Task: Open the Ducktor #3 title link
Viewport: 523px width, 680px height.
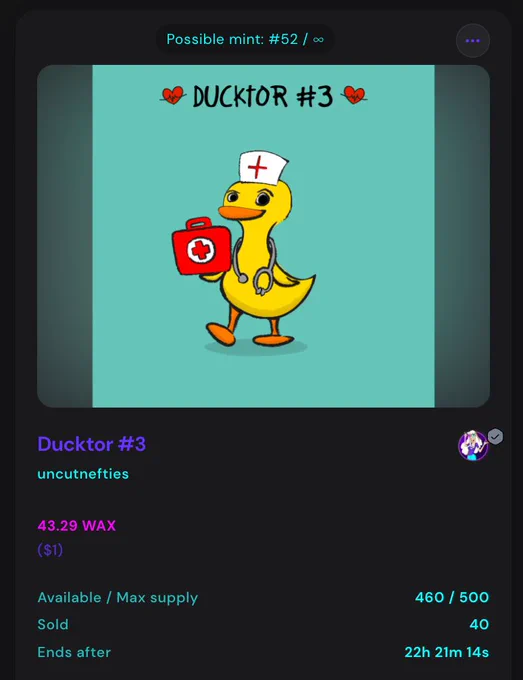Action: pos(92,444)
